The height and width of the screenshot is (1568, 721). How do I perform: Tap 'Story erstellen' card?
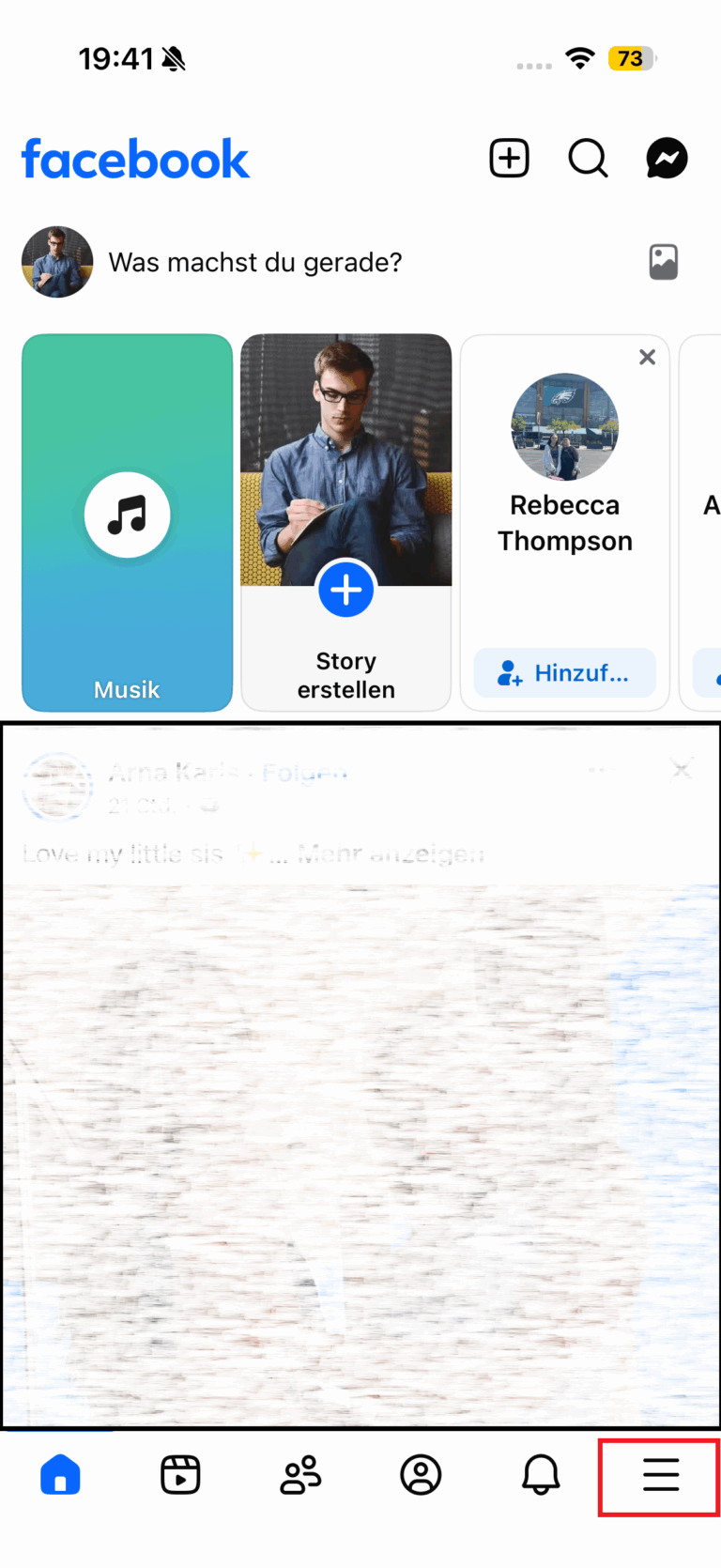(345, 522)
